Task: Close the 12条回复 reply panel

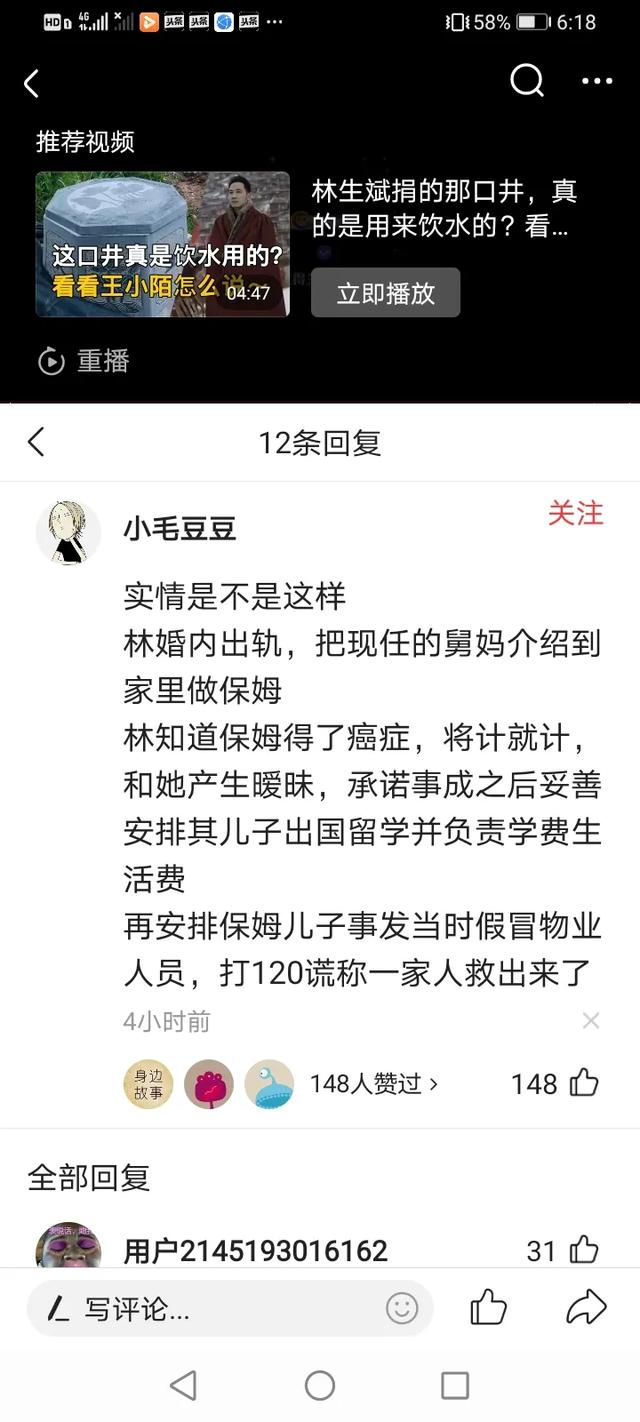Action: (x=36, y=442)
